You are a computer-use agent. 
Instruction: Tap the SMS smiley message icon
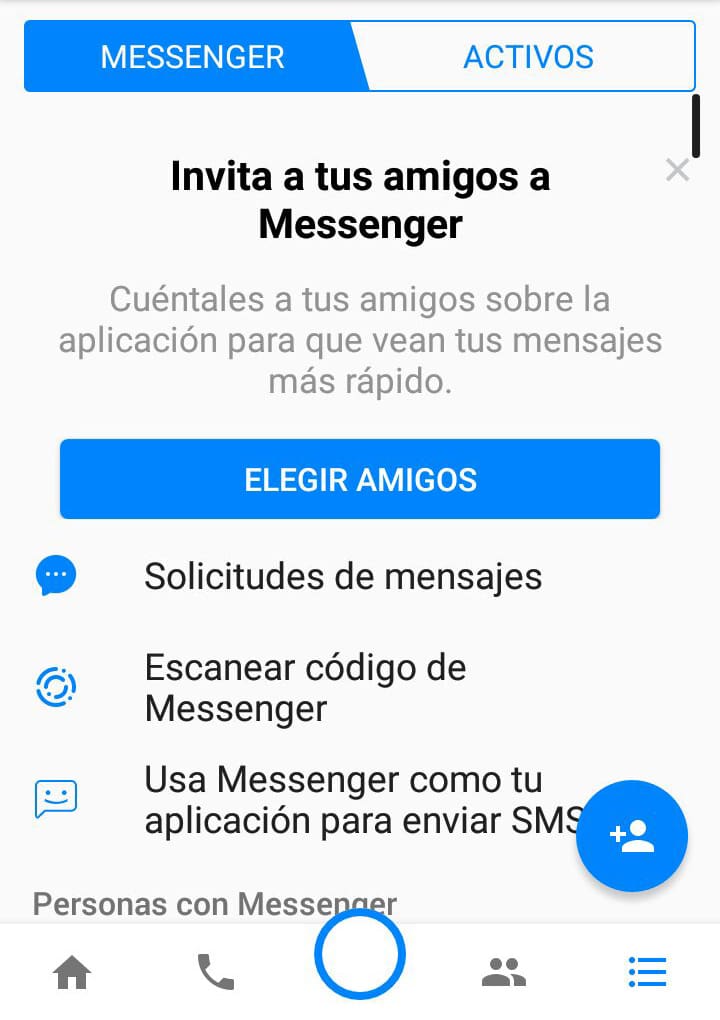click(x=55, y=799)
